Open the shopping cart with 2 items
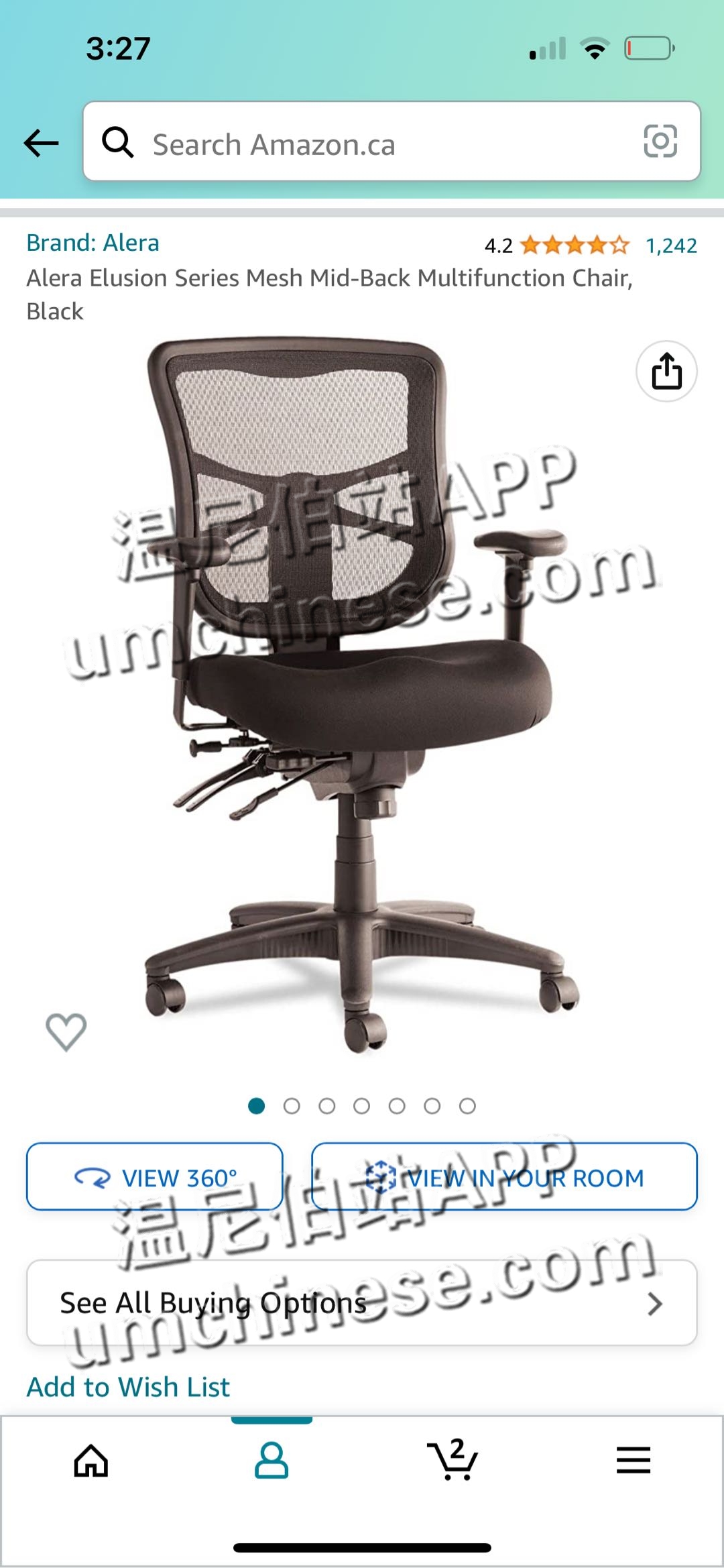Image resolution: width=724 pixels, height=1568 pixels. 452,1459
